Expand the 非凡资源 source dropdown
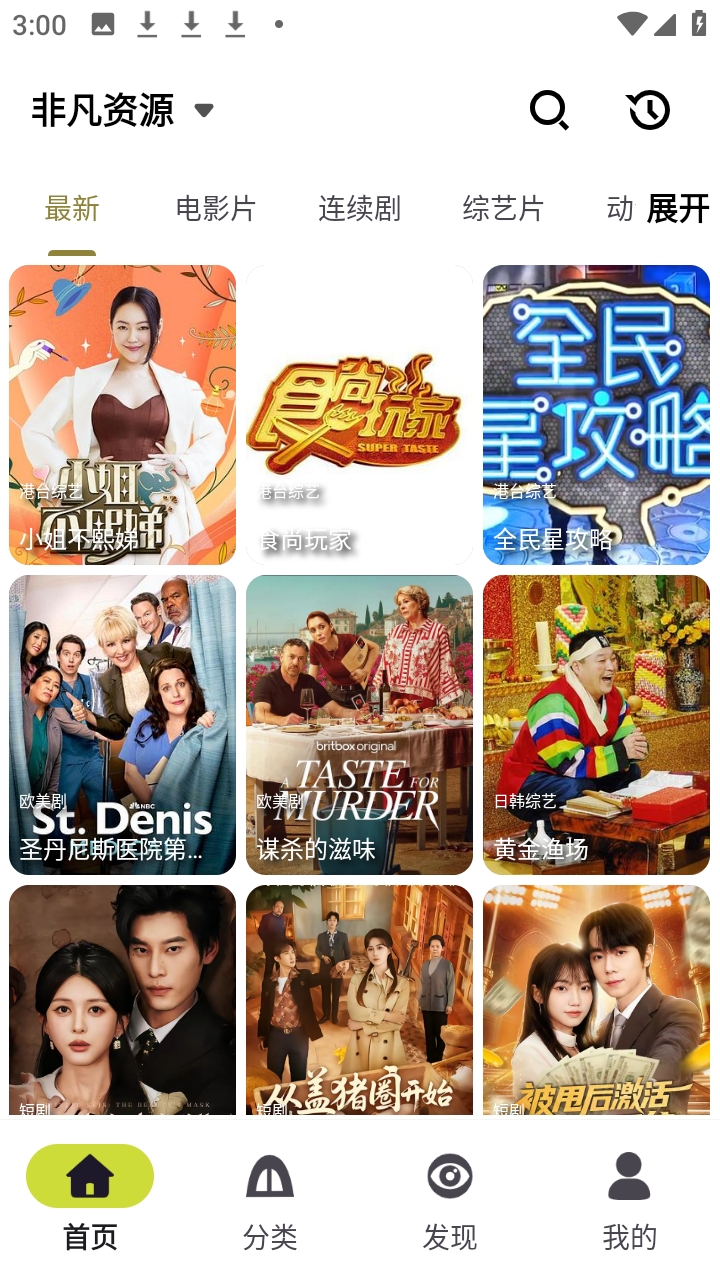 204,110
